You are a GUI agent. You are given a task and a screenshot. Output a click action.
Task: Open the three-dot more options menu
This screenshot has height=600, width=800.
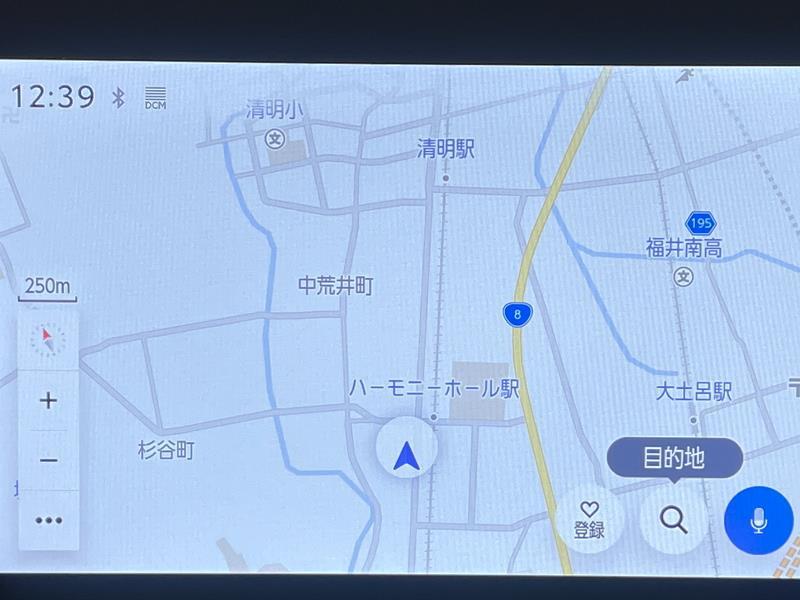[48, 520]
